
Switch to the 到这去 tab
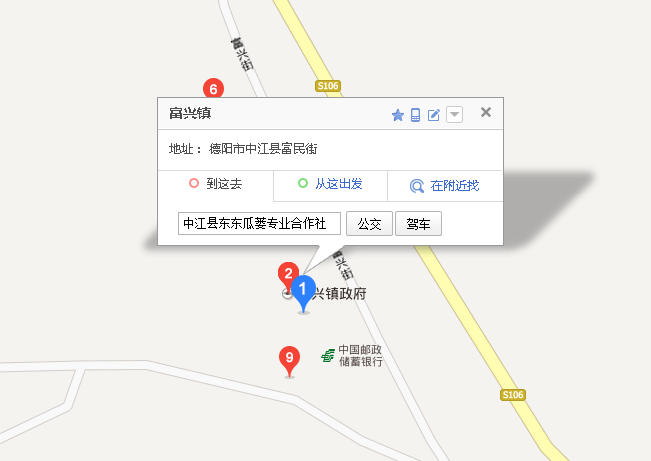(x=215, y=184)
